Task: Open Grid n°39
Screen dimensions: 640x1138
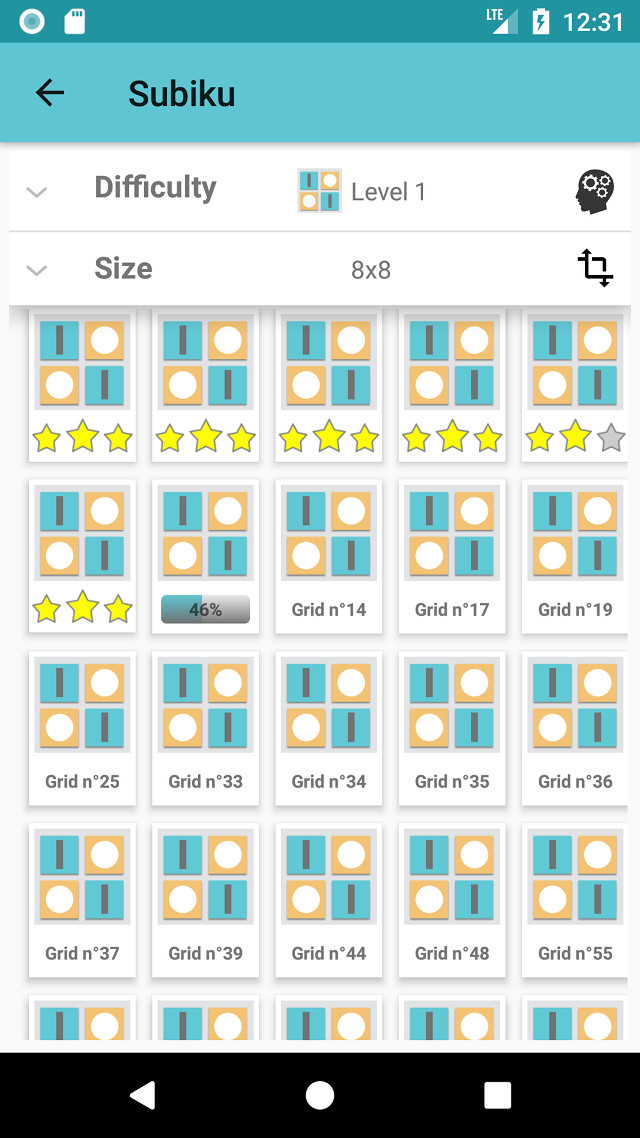Action: click(x=205, y=899)
